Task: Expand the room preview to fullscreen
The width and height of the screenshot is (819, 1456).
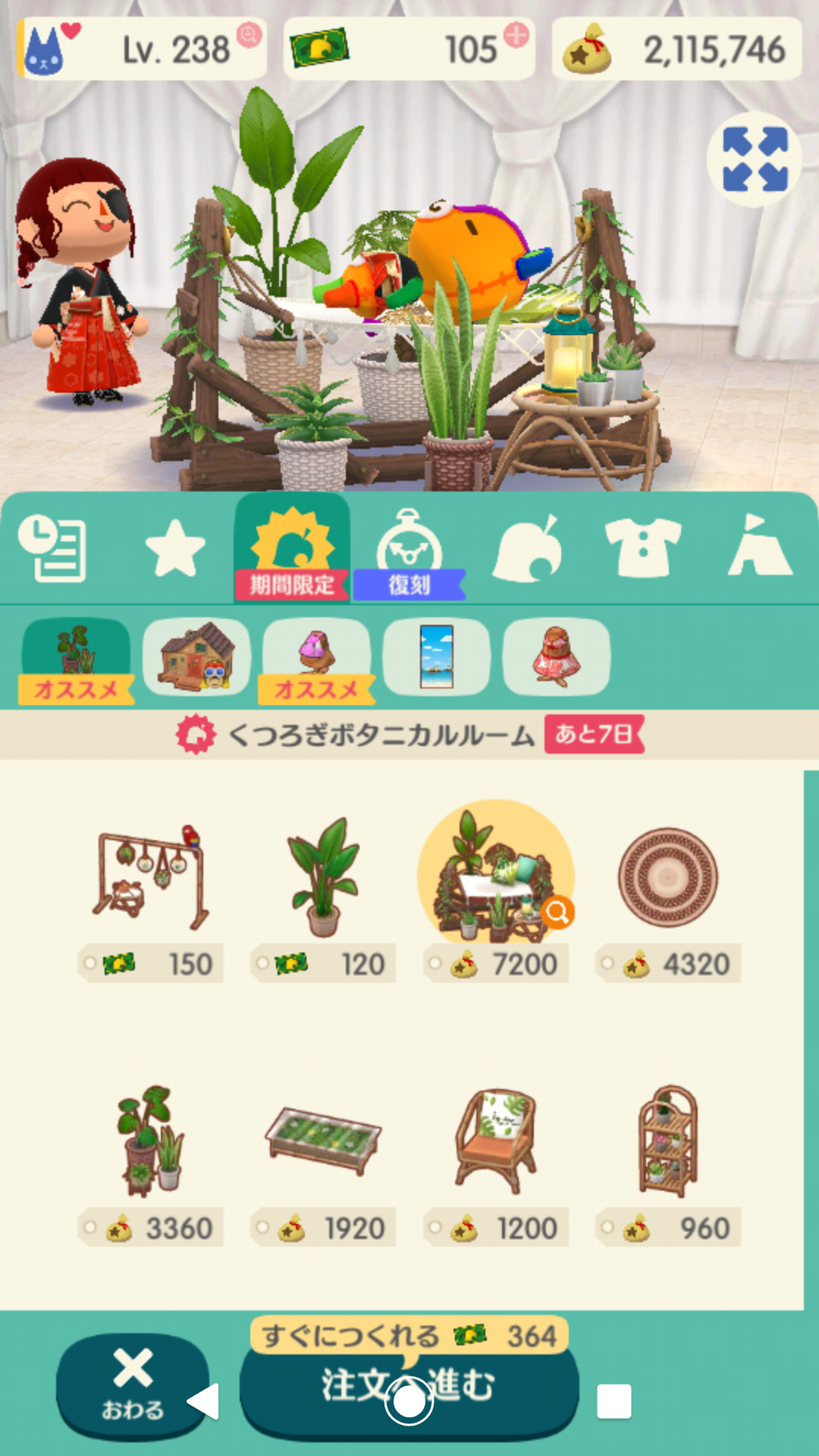Action: point(755,159)
